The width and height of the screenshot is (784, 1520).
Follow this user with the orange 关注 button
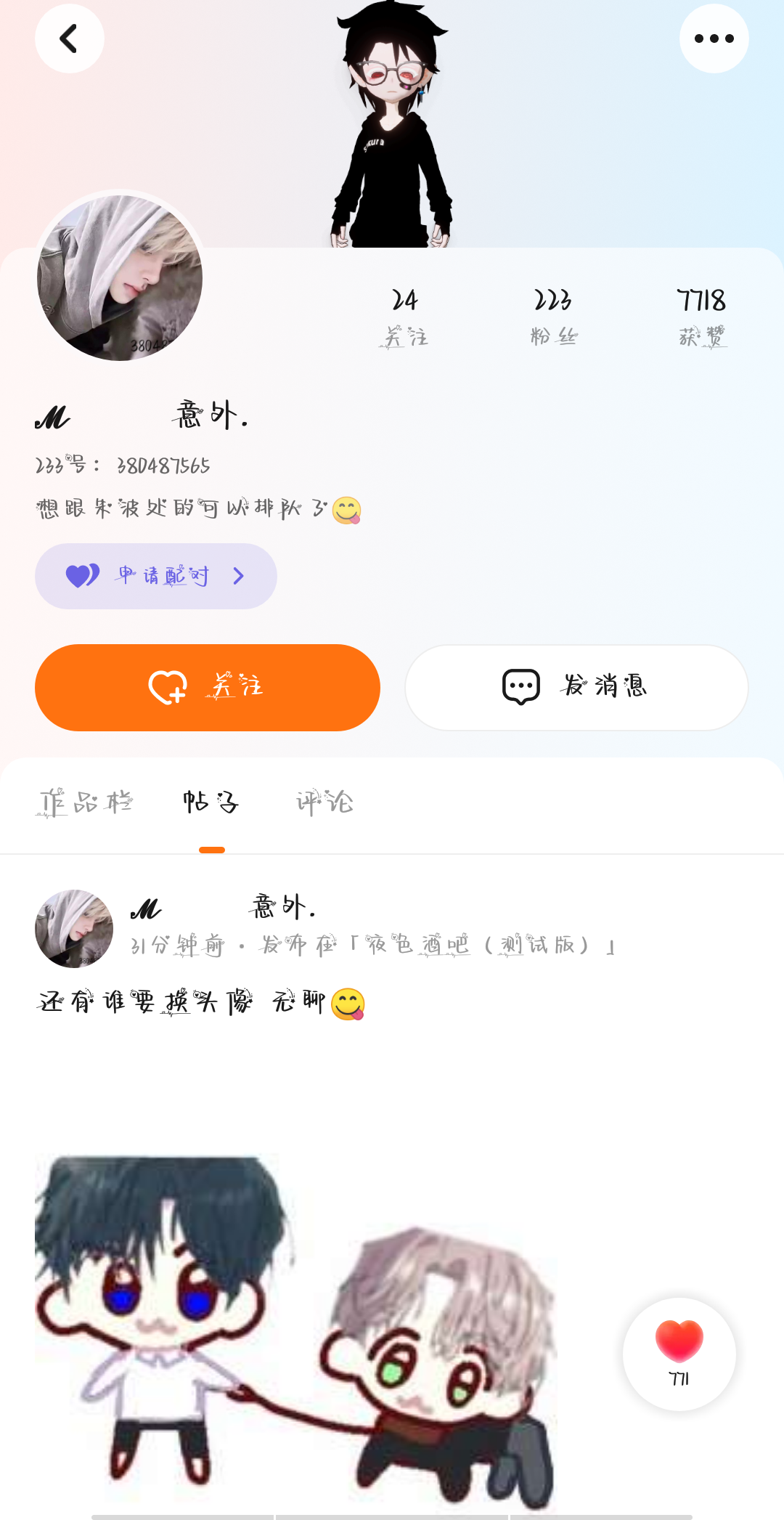point(208,687)
